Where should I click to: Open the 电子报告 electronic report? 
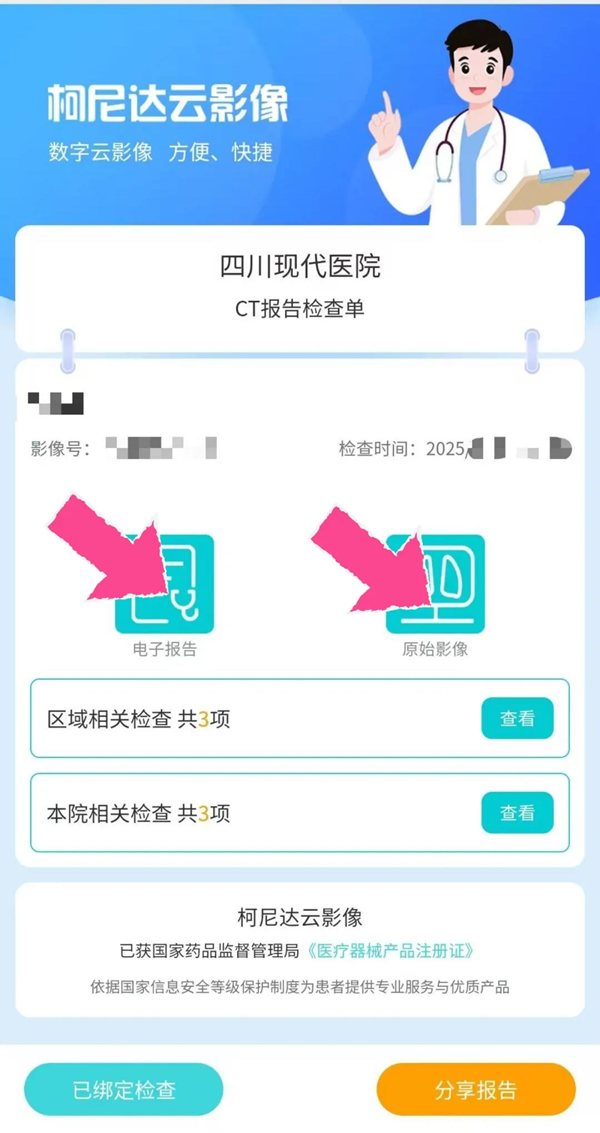point(165,587)
